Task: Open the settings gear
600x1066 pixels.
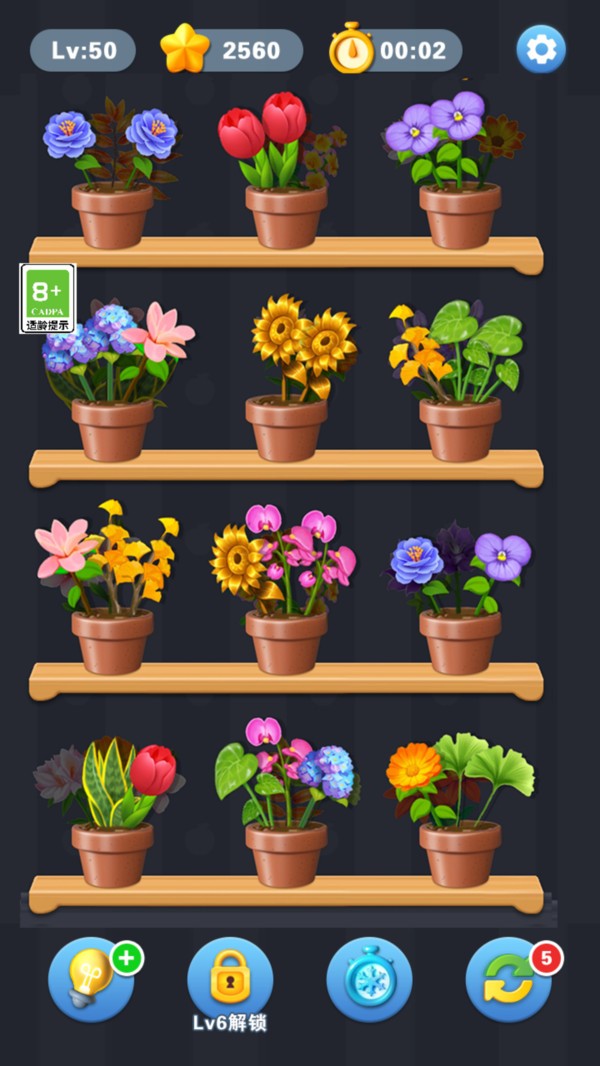Action: tap(541, 49)
